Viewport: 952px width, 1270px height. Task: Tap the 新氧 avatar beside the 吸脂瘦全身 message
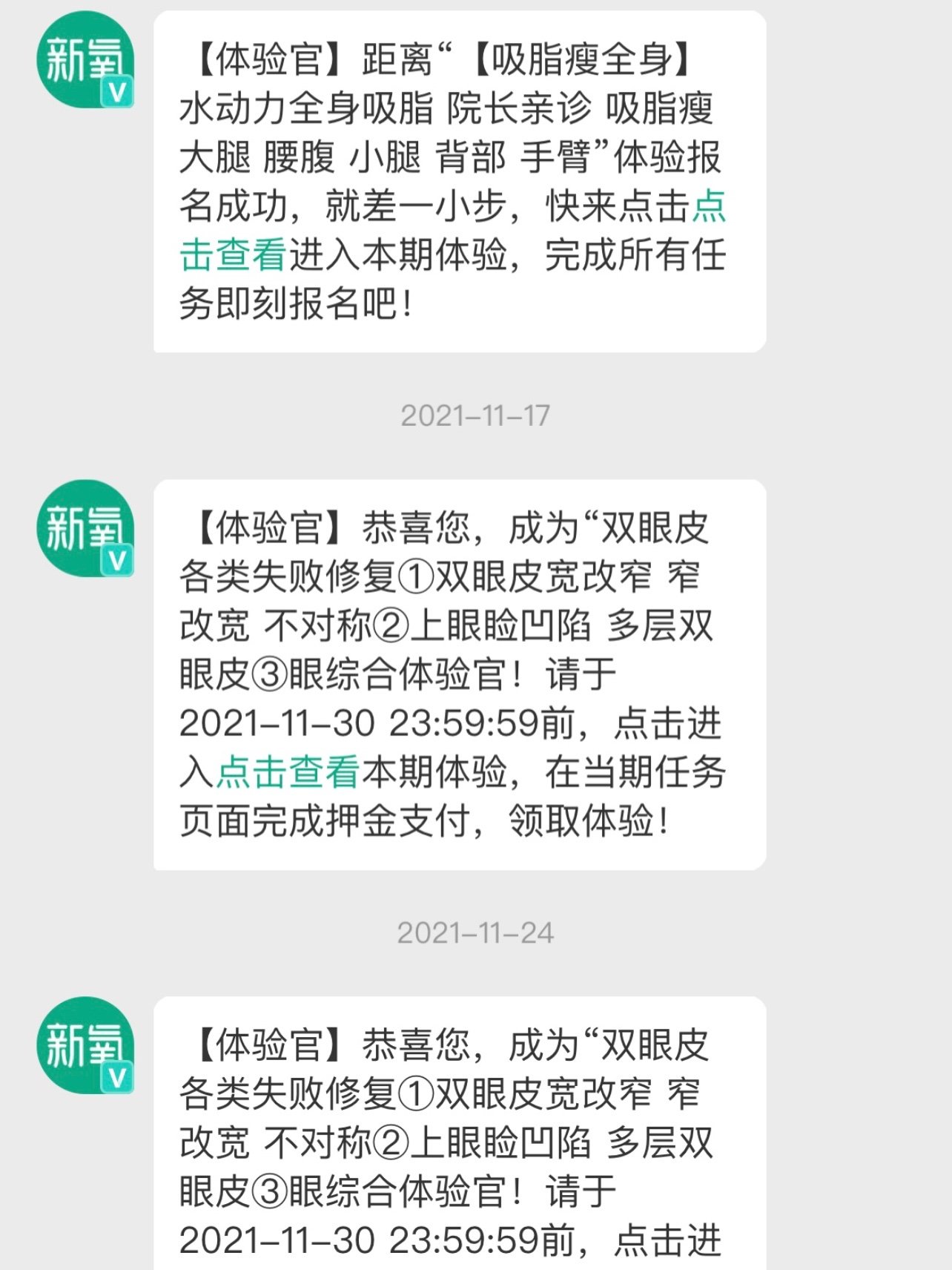tap(85, 59)
